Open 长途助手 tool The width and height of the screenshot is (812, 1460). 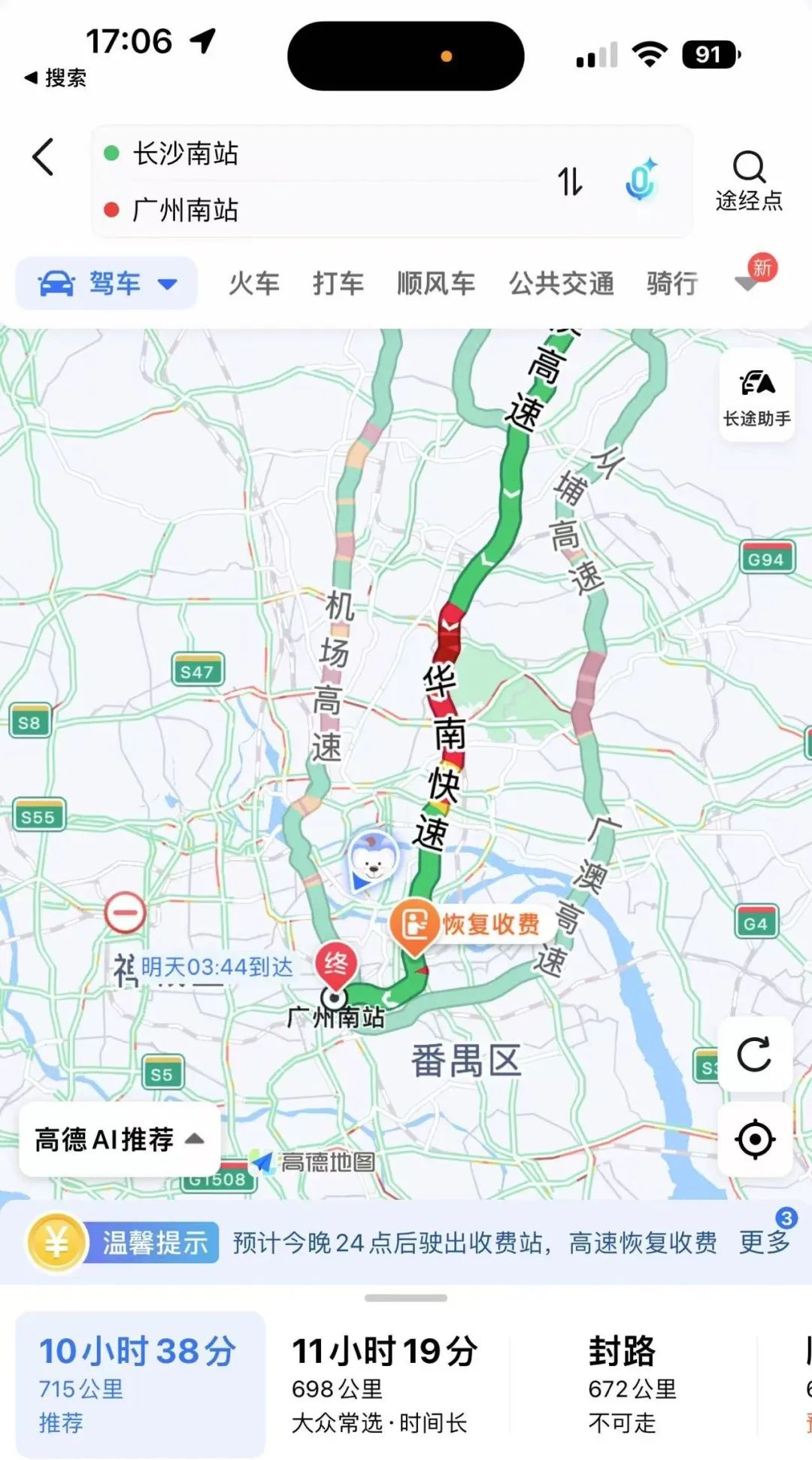coord(757,396)
